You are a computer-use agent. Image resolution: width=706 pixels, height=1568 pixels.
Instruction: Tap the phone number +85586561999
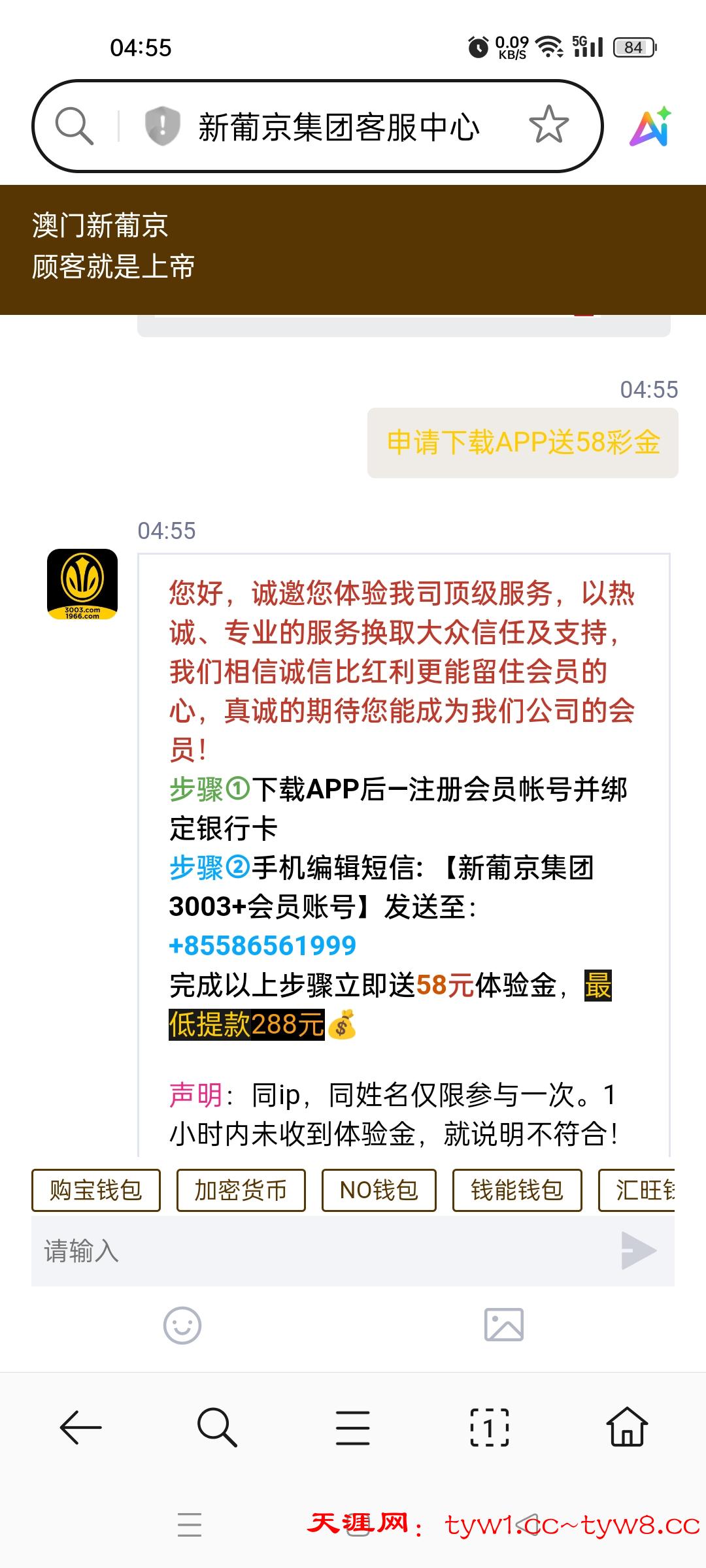tap(262, 945)
